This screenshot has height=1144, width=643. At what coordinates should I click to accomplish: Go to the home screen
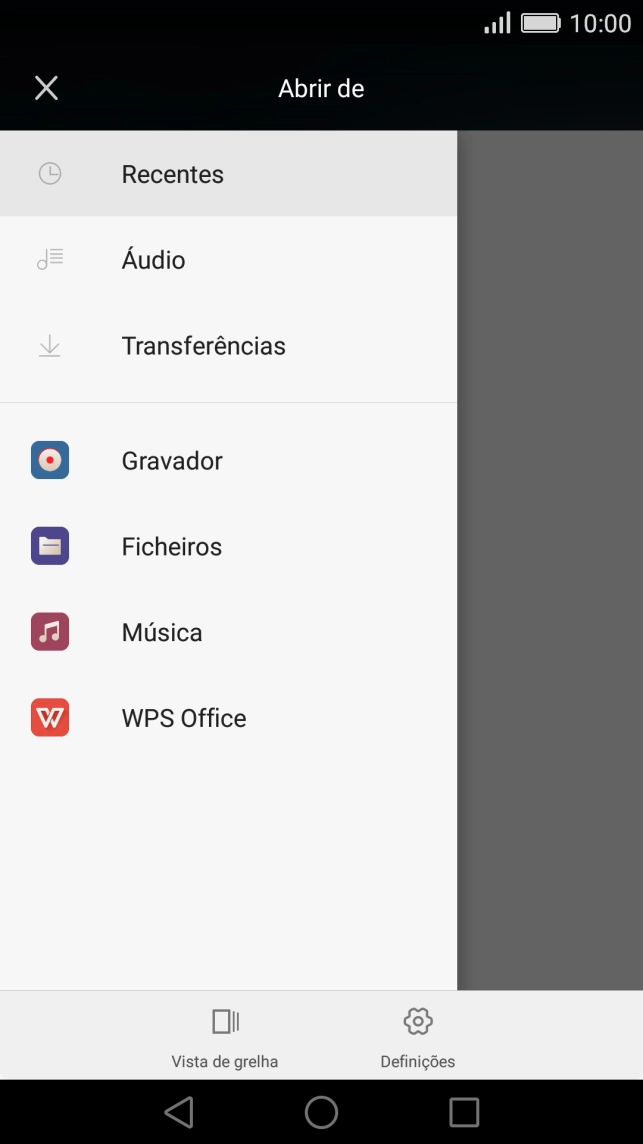[321, 1112]
